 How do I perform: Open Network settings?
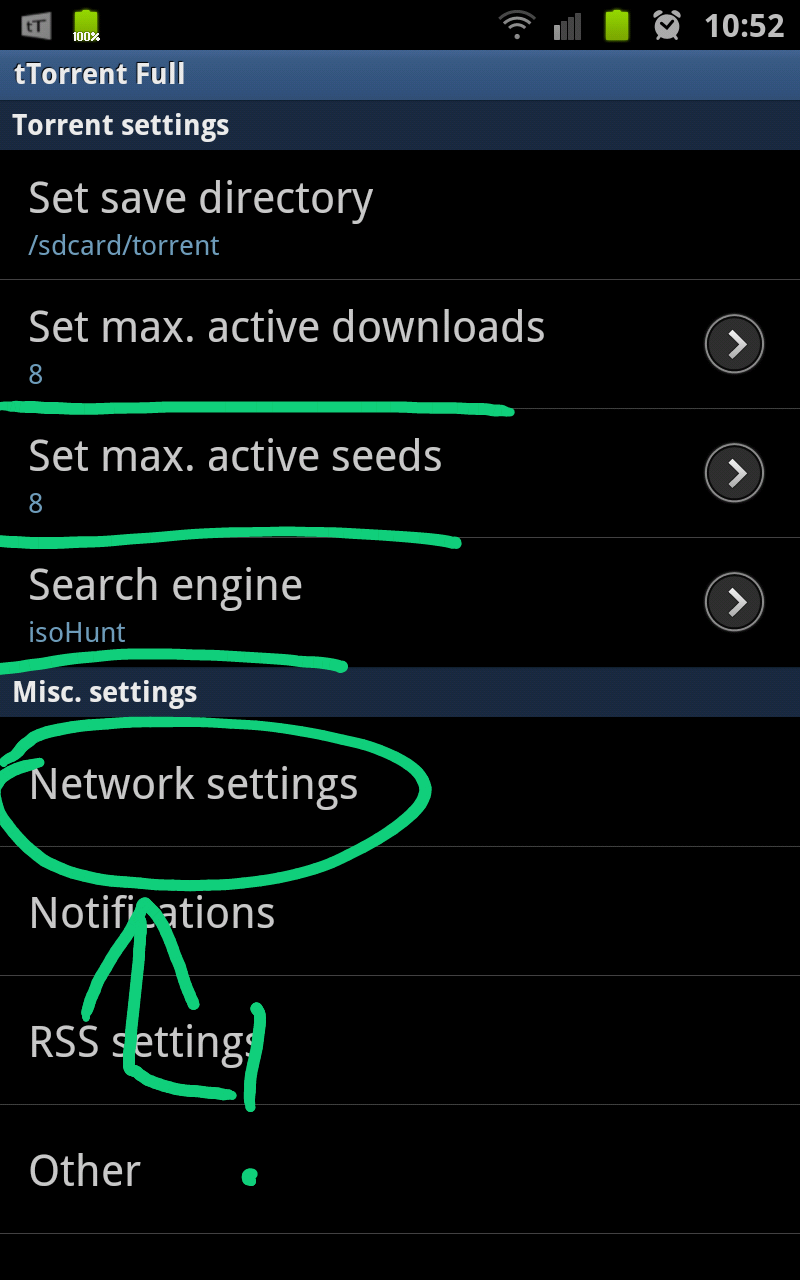400,782
